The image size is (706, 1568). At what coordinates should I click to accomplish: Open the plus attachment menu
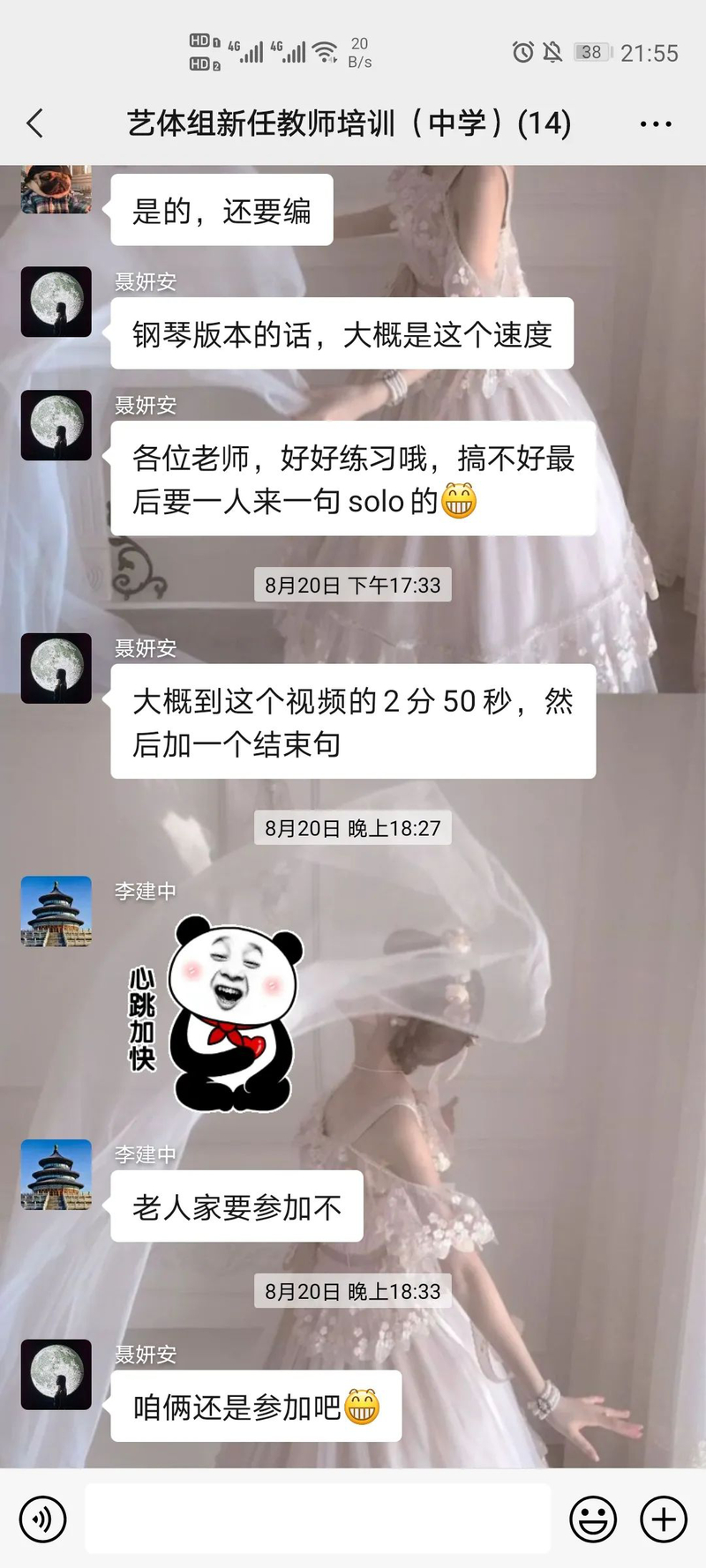[x=664, y=1519]
